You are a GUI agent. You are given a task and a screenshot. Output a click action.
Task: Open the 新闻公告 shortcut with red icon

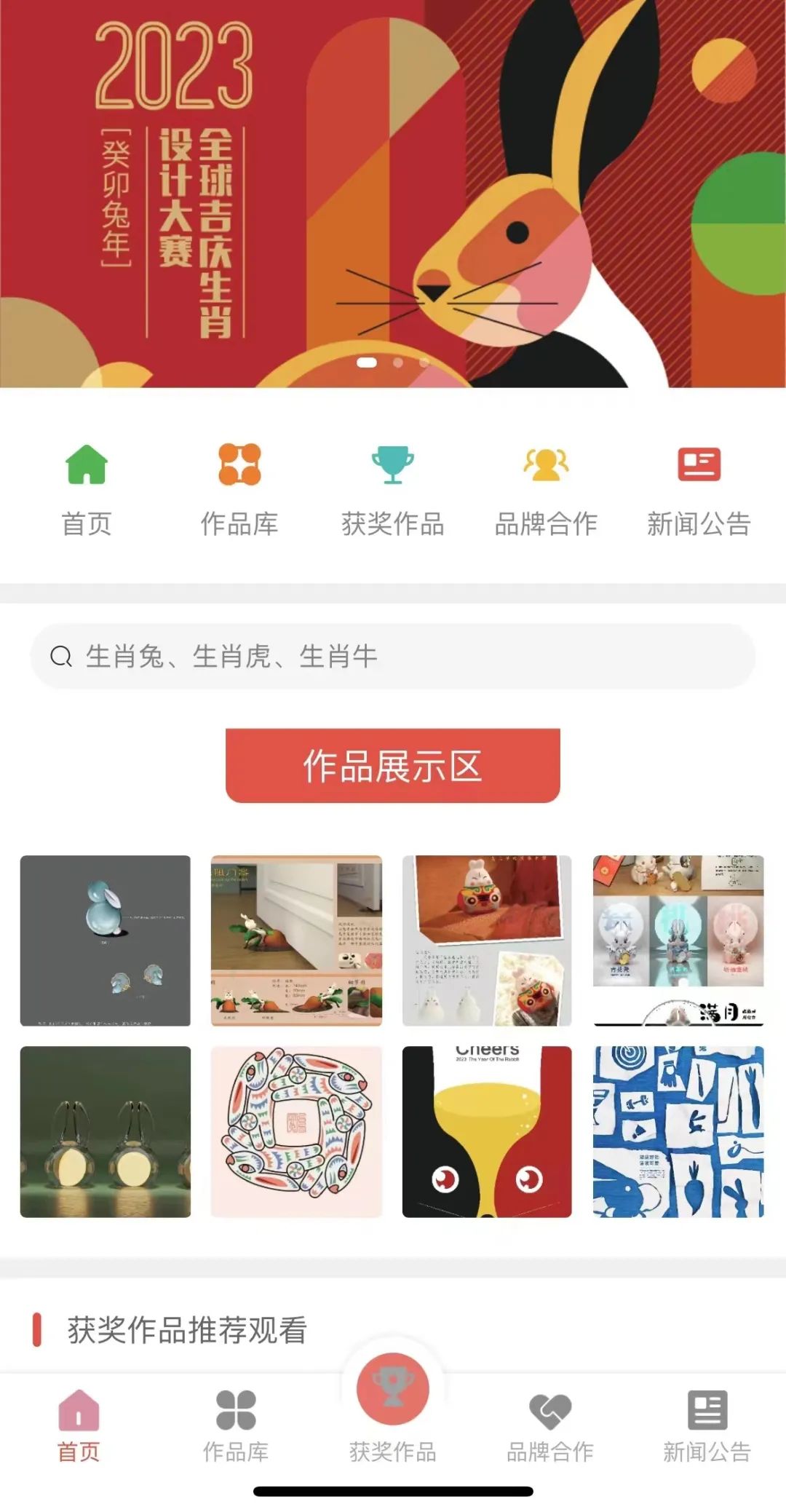[x=699, y=466]
